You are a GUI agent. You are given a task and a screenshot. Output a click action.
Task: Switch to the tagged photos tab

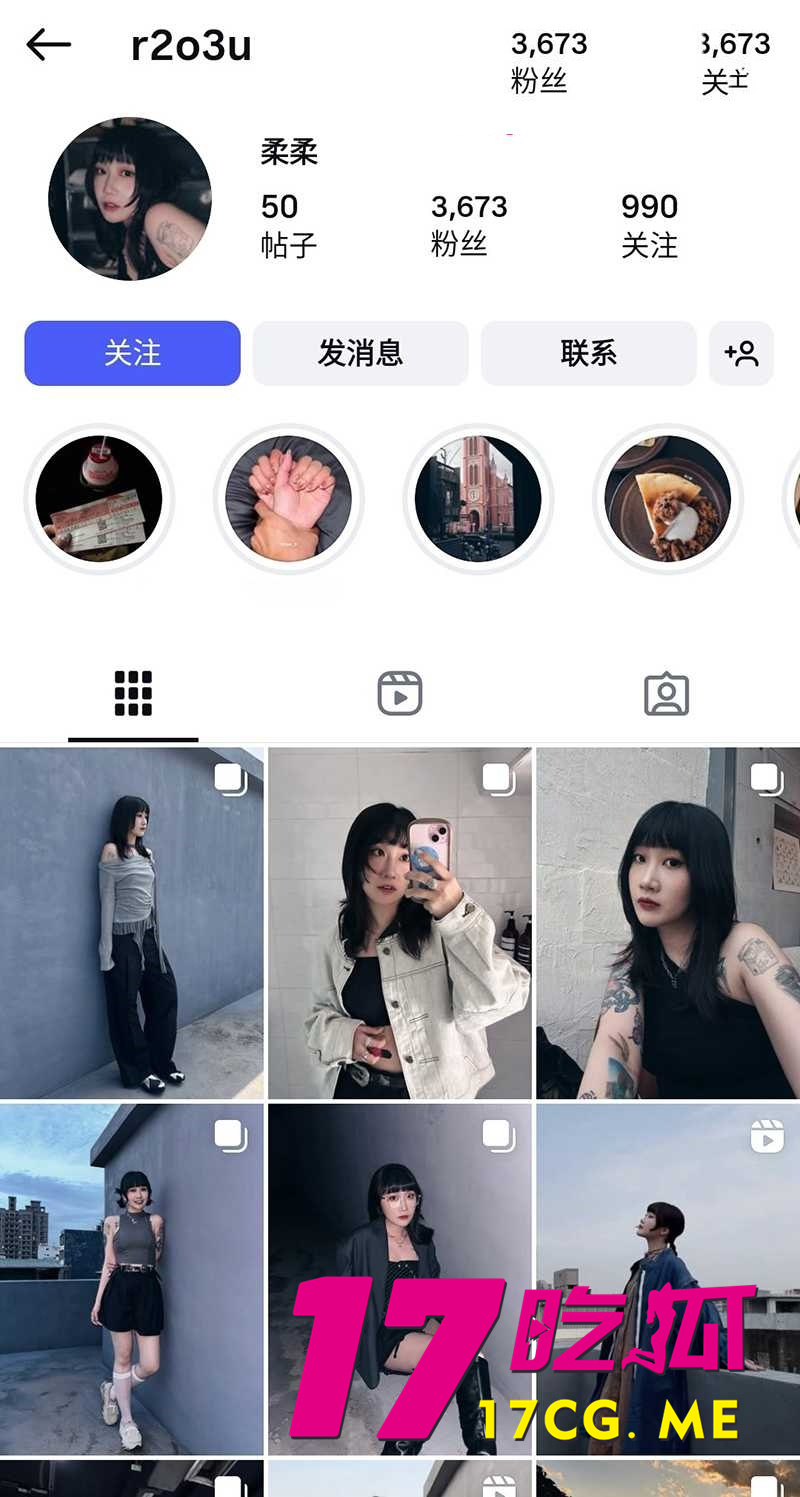click(666, 693)
